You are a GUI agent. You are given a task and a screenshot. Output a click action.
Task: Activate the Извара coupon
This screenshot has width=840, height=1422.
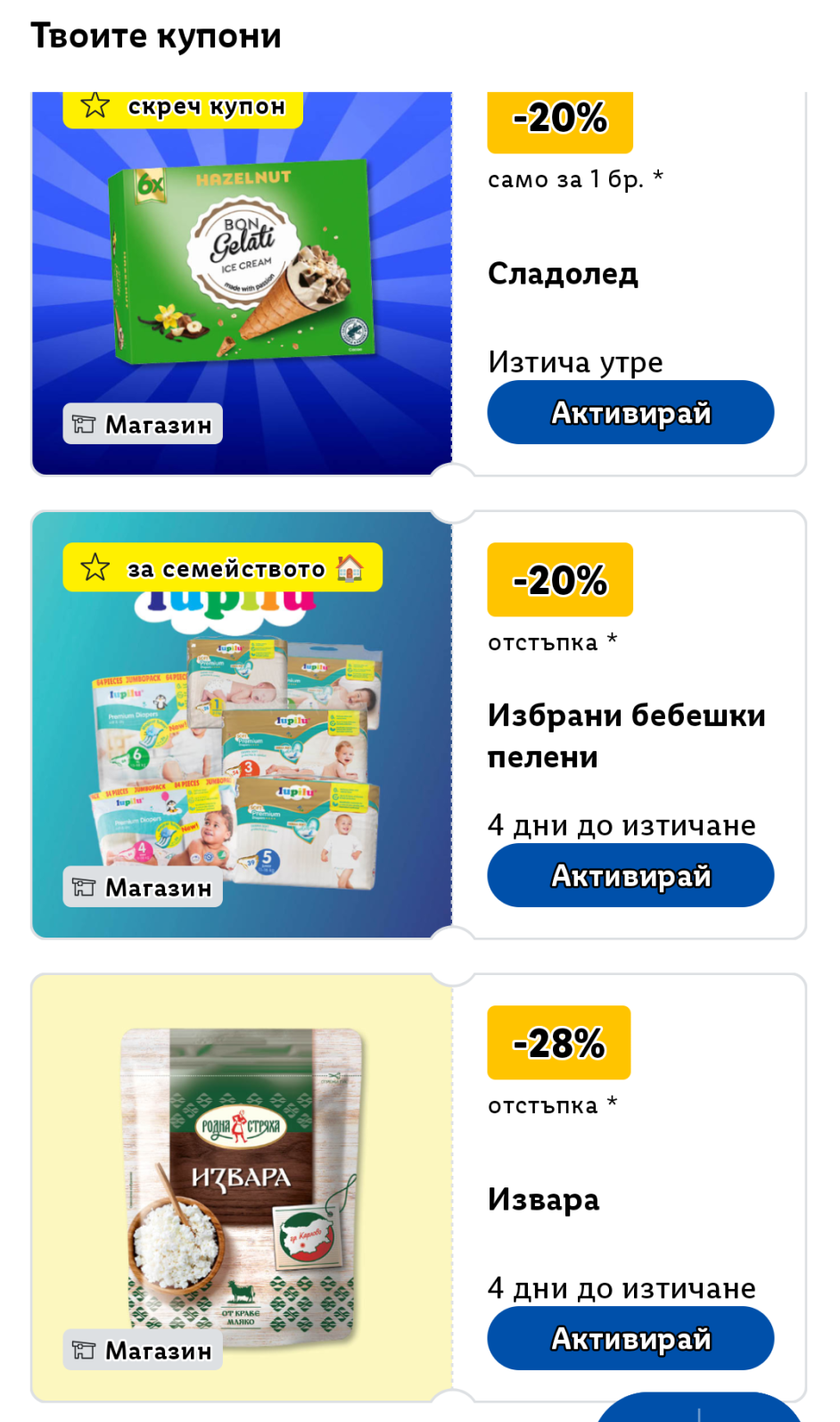pos(630,1339)
